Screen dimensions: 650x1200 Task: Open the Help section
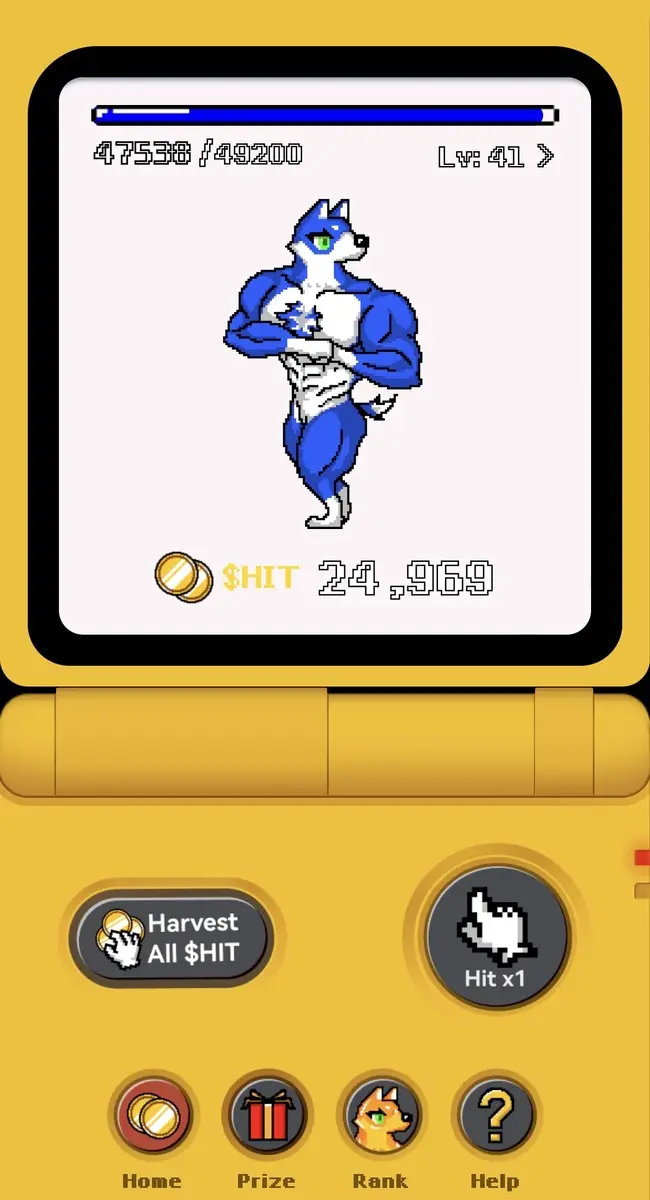pos(495,1114)
